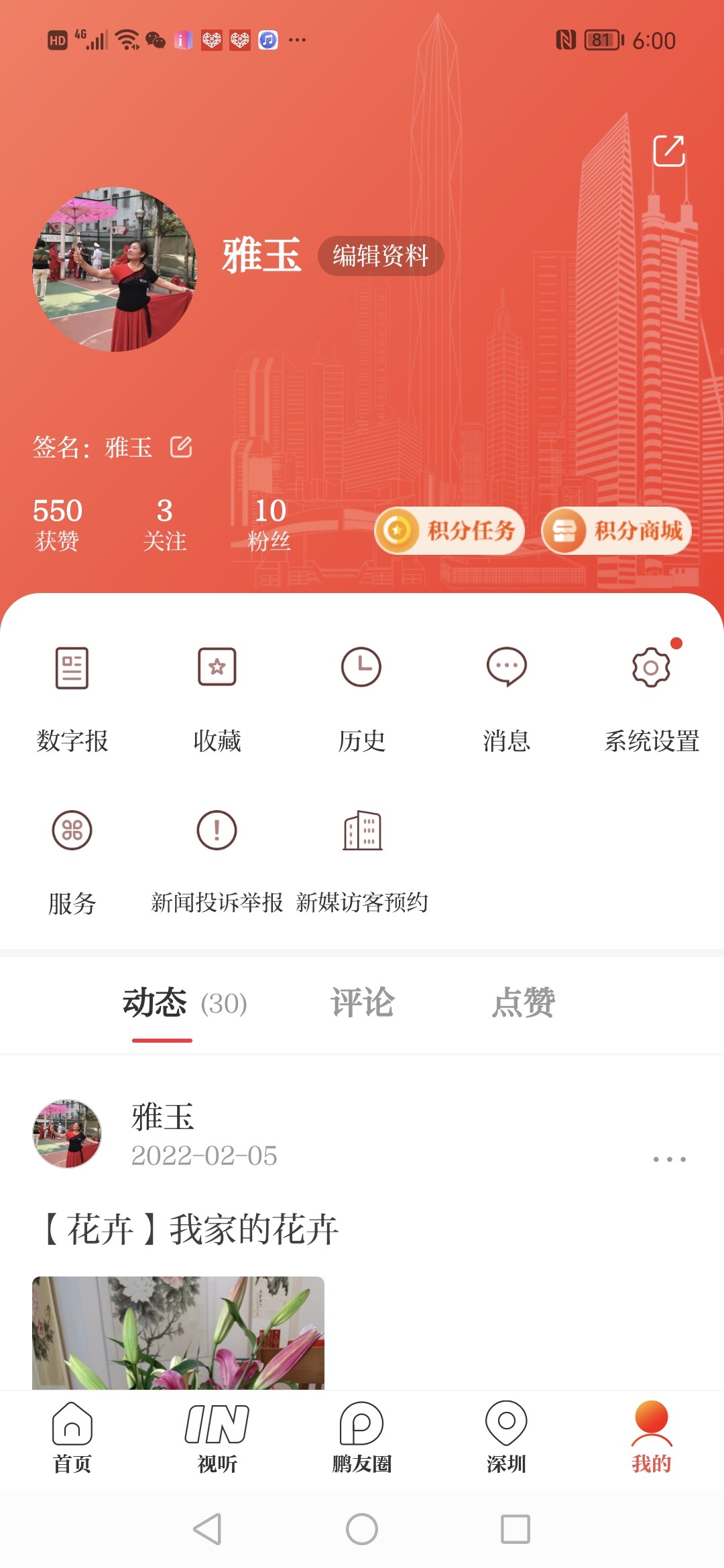724x1568 pixels.
Task: View the 粉丝 followers list
Action: [269, 524]
